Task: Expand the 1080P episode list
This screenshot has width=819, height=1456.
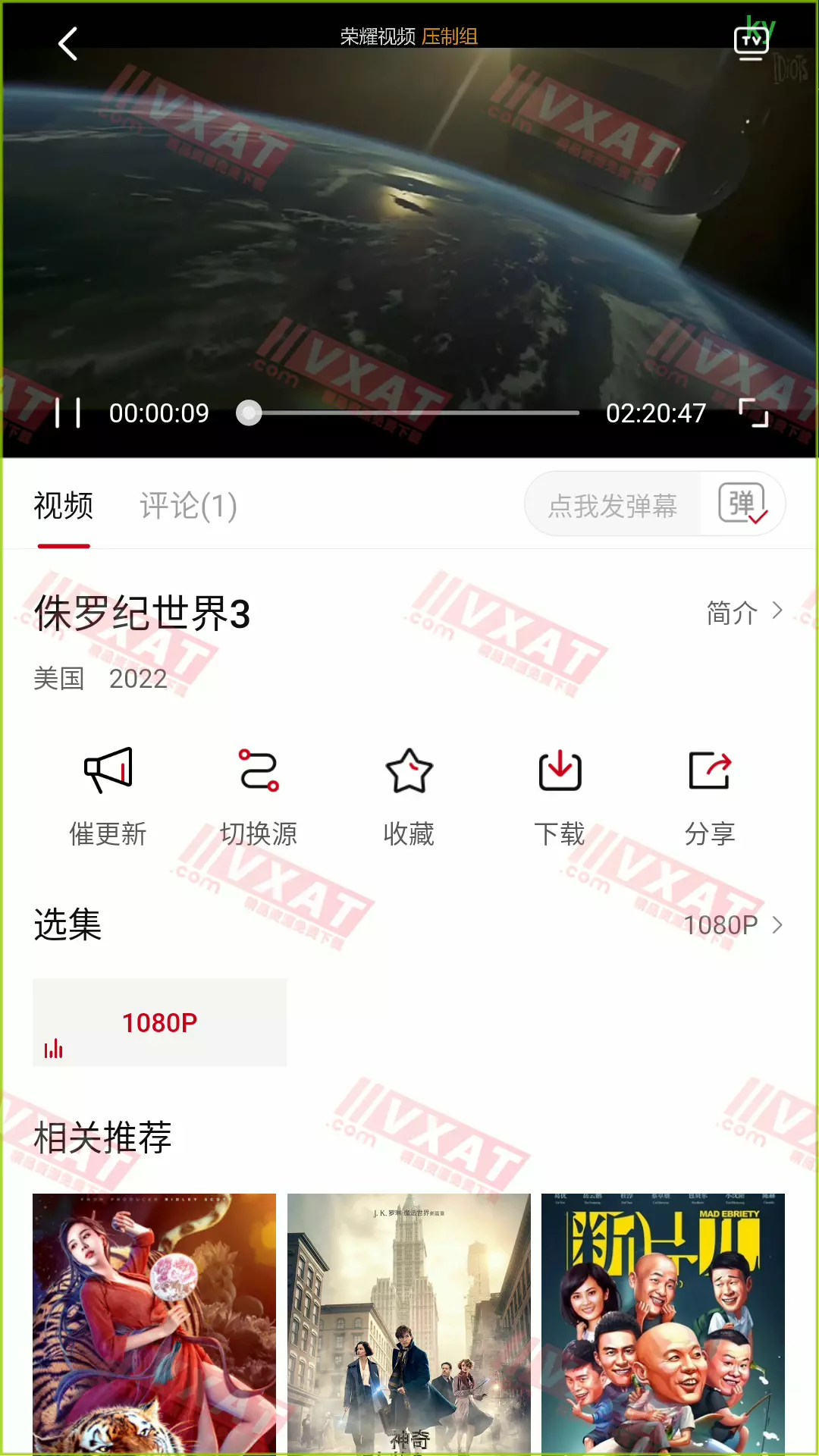Action: [x=733, y=924]
